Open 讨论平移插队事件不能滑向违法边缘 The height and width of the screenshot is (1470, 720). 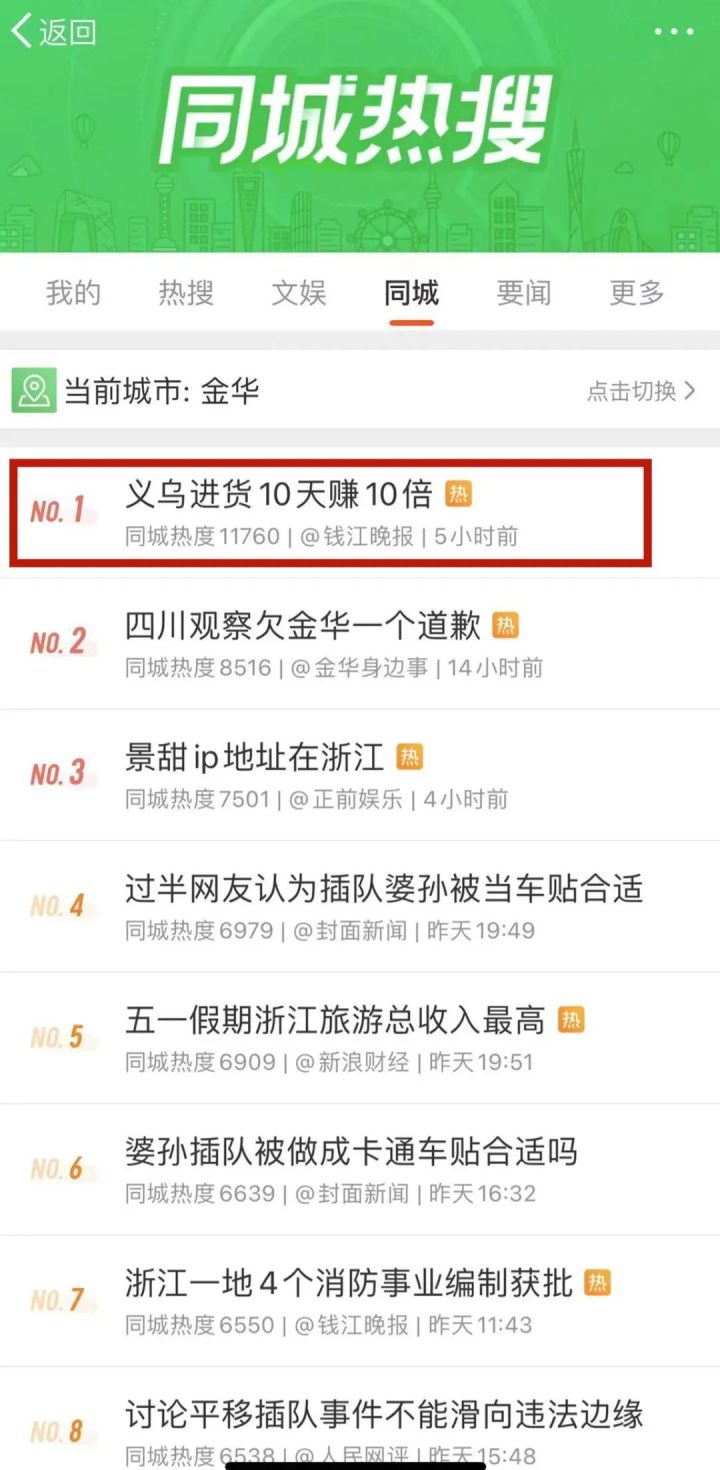pyautogui.click(x=383, y=1414)
